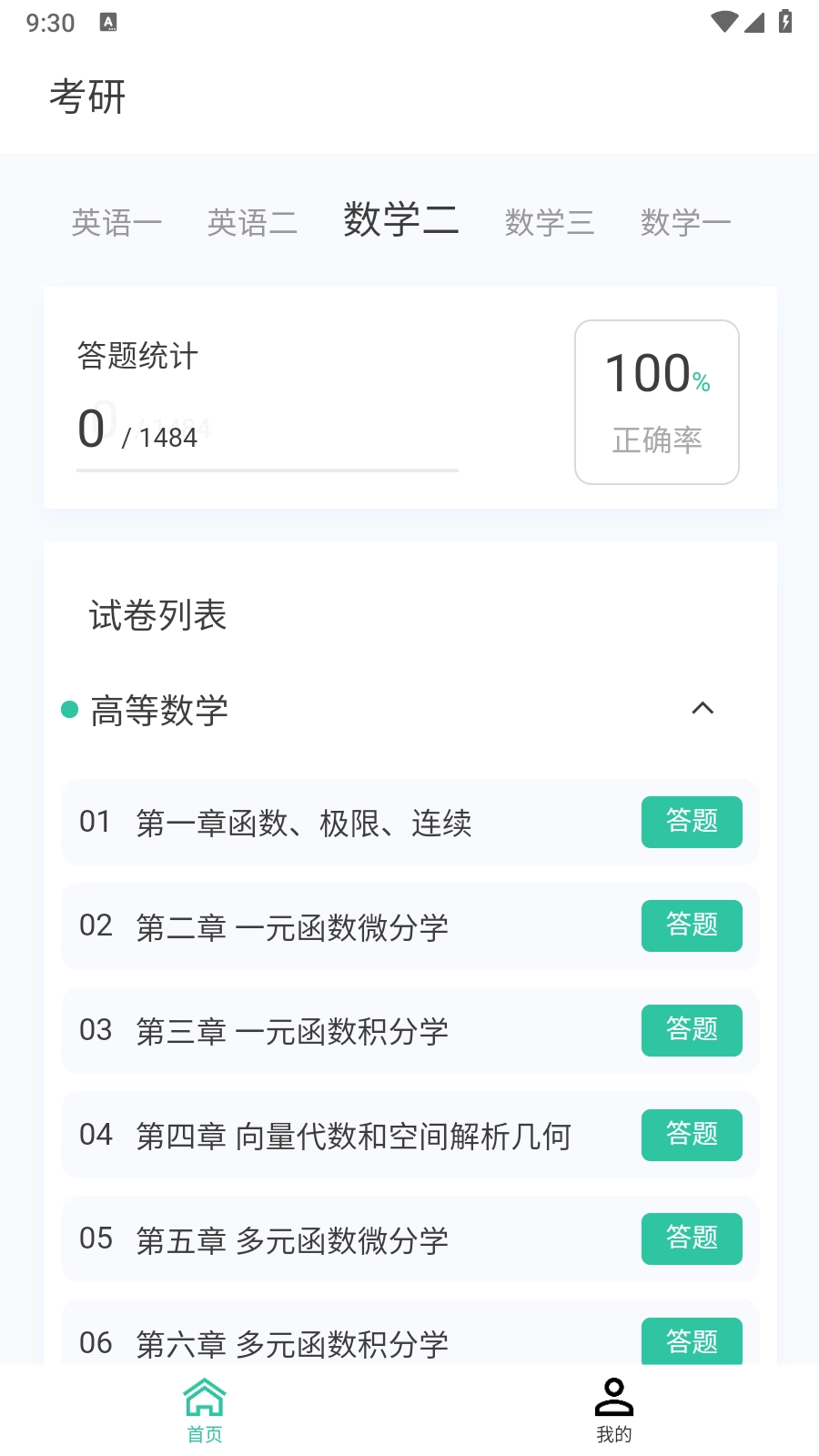
Task: Open 答题 for 第六章 多元函数积分学
Action: (692, 1341)
